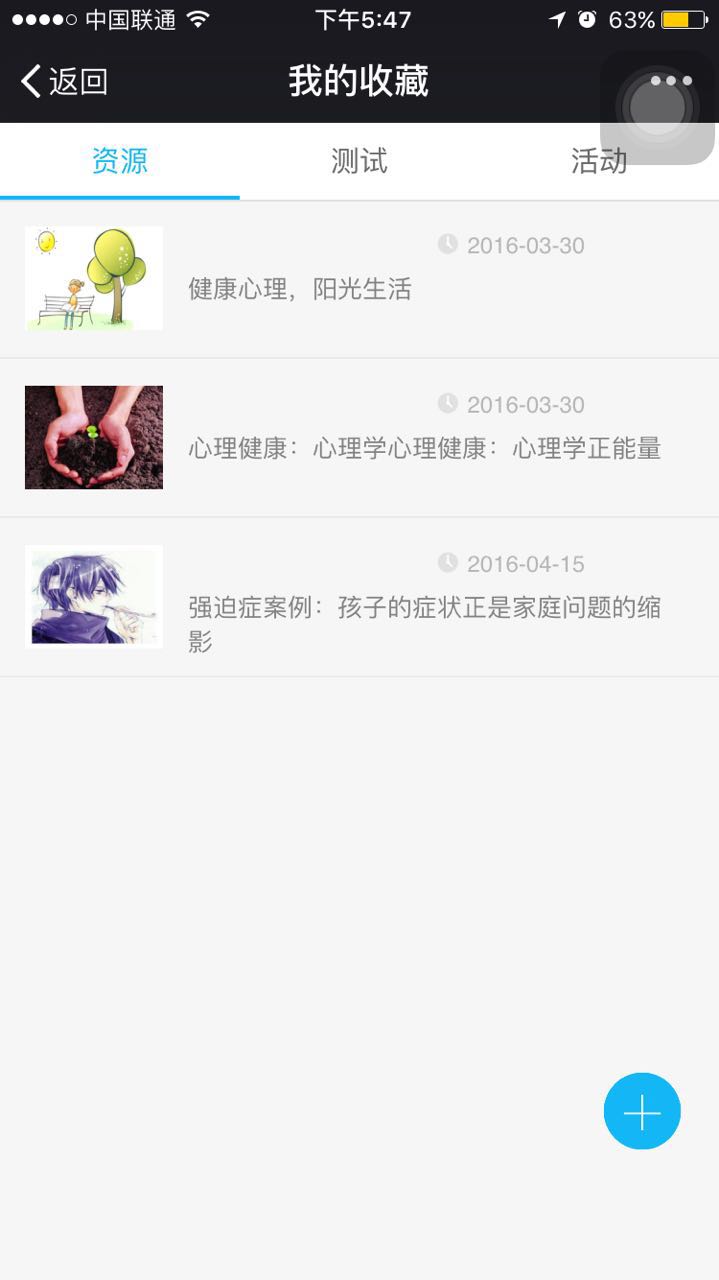Open the three-dot overflow menu

(671, 81)
